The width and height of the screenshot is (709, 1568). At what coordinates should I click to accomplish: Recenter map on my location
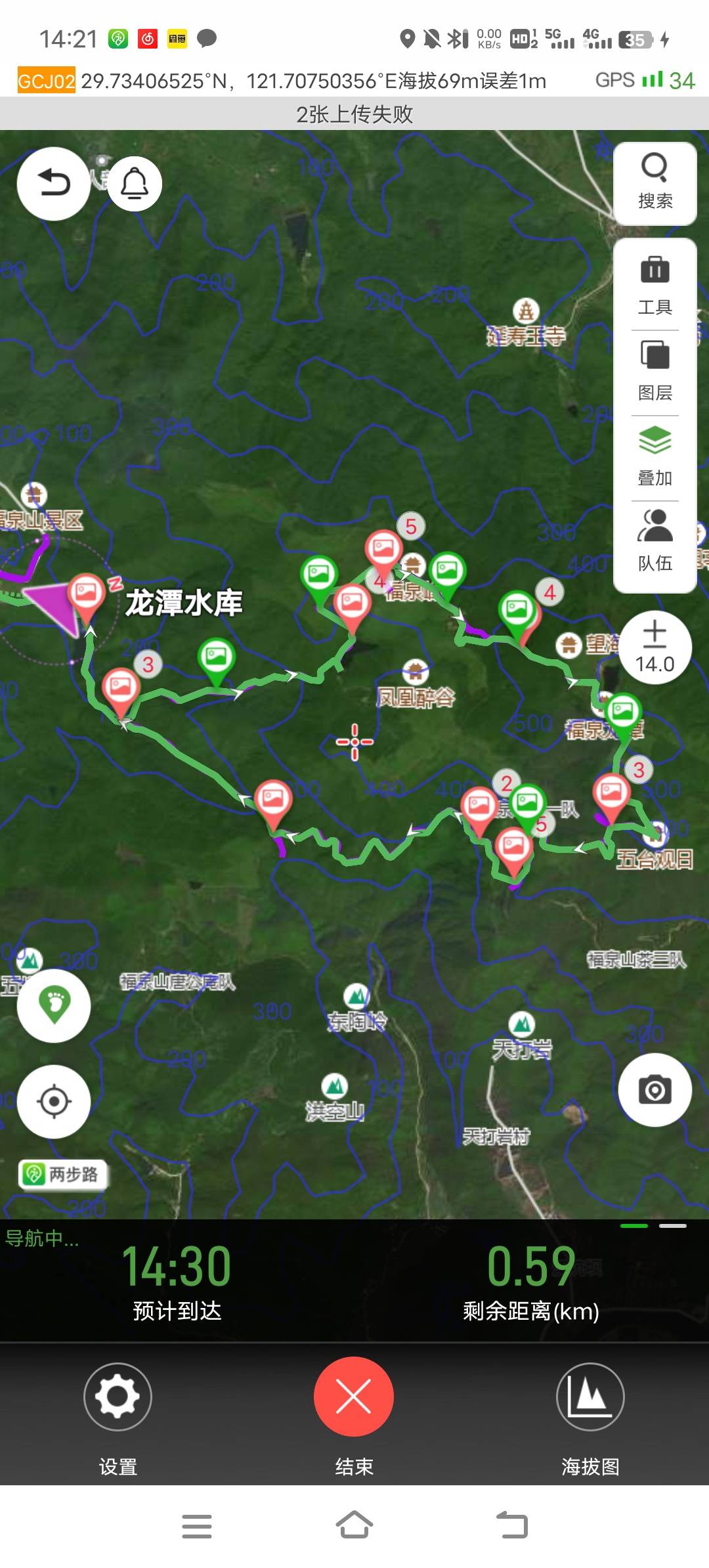[54, 1101]
